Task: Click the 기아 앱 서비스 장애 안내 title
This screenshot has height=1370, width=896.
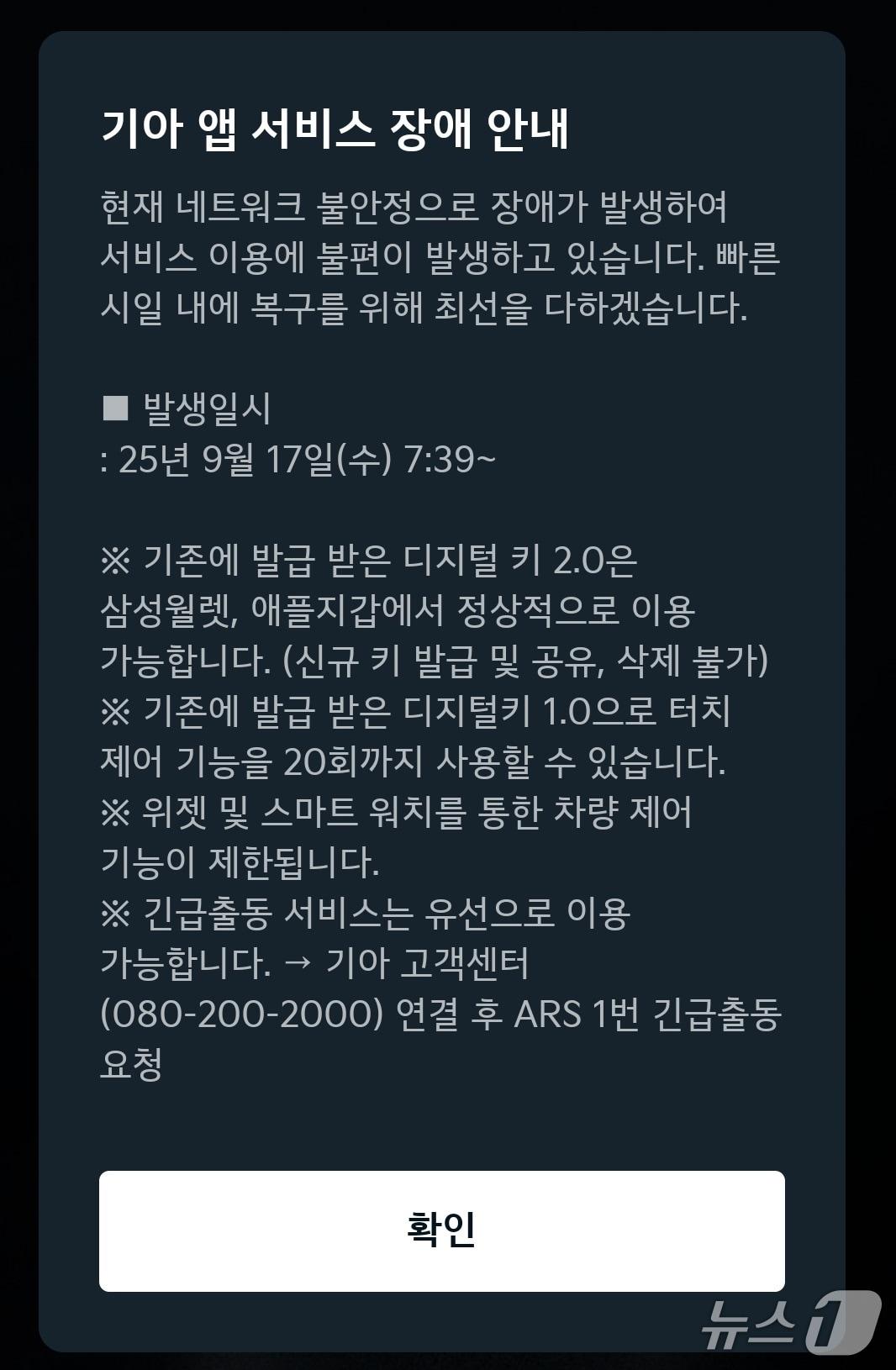Action: (x=336, y=124)
